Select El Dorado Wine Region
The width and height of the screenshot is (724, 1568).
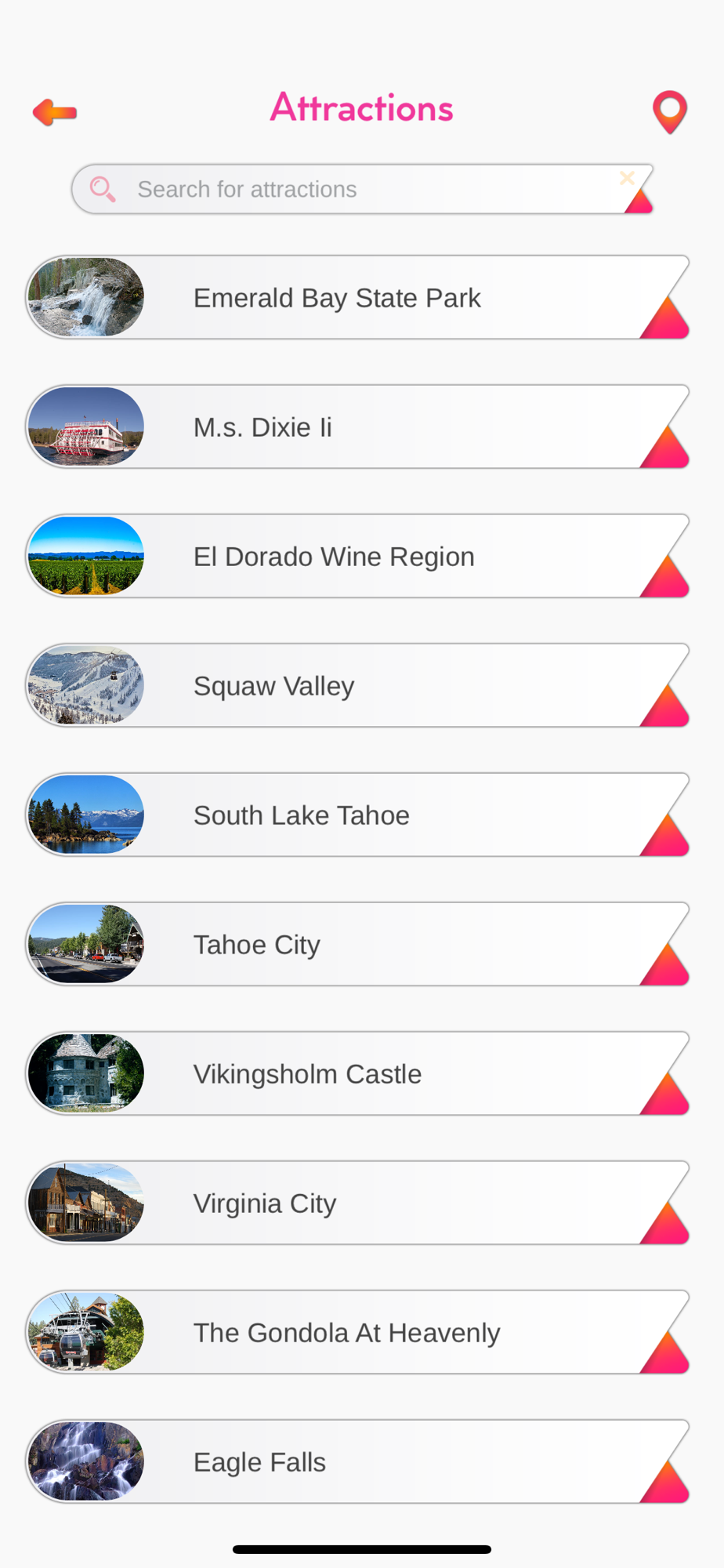357,556
